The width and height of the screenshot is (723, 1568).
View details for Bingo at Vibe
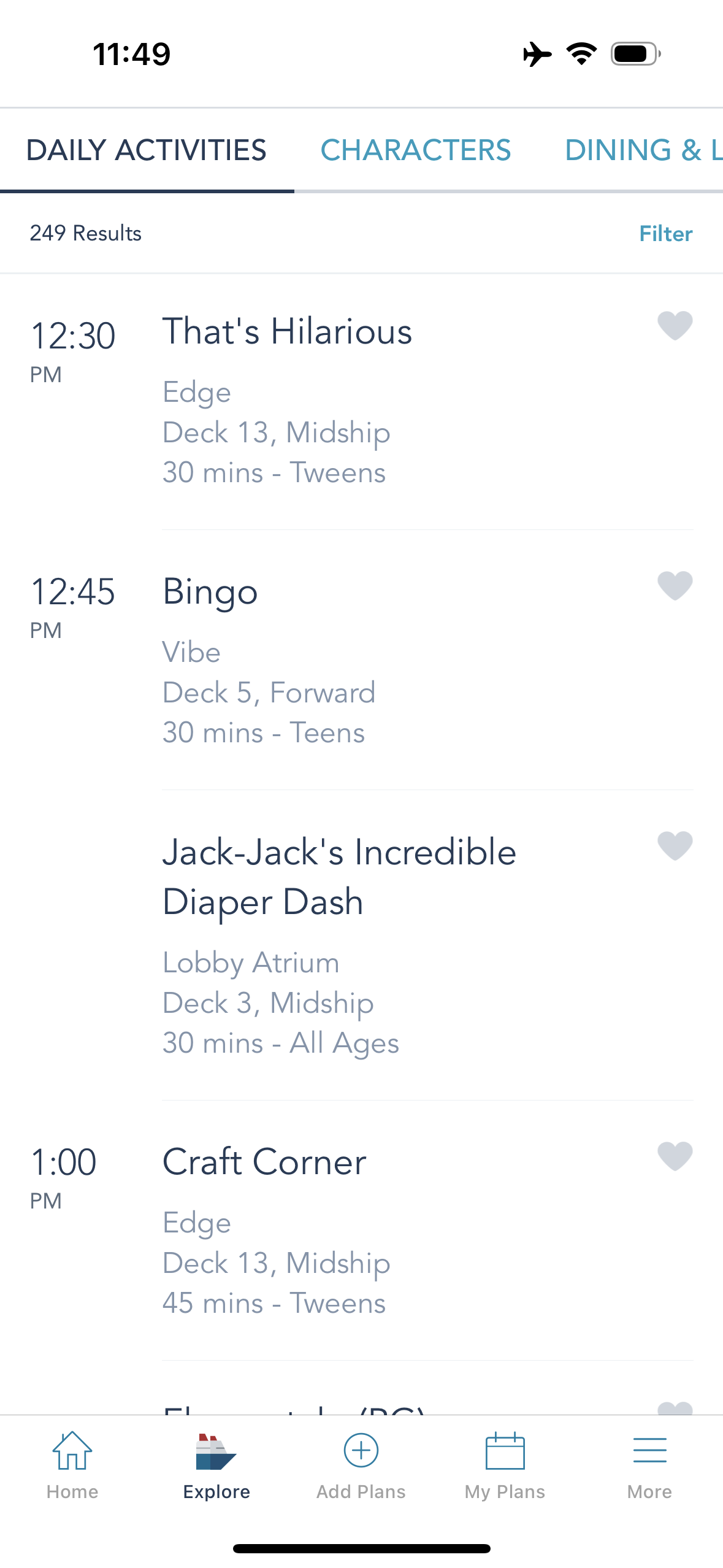[x=210, y=593]
